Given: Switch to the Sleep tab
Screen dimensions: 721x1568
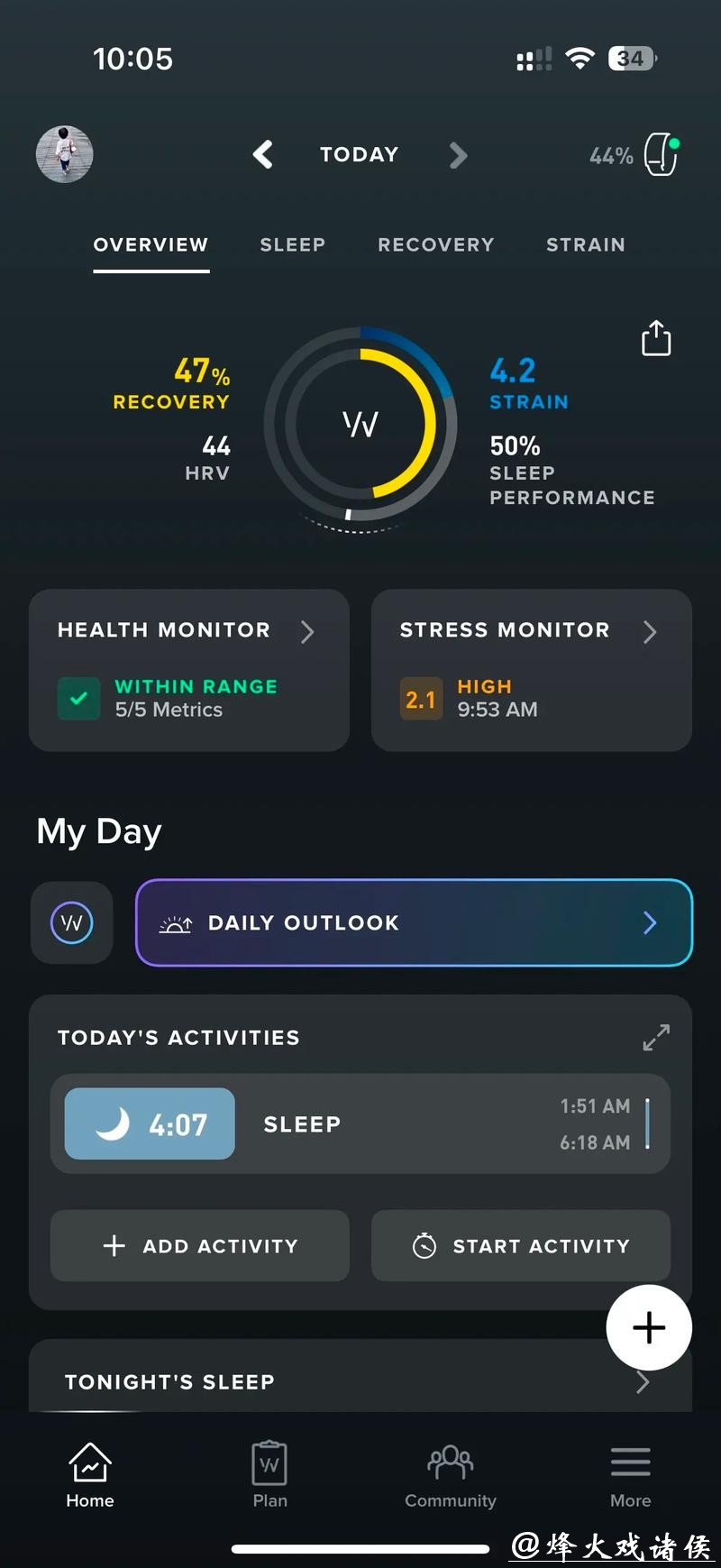Looking at the screenshot, I should (x=292, y=244).
